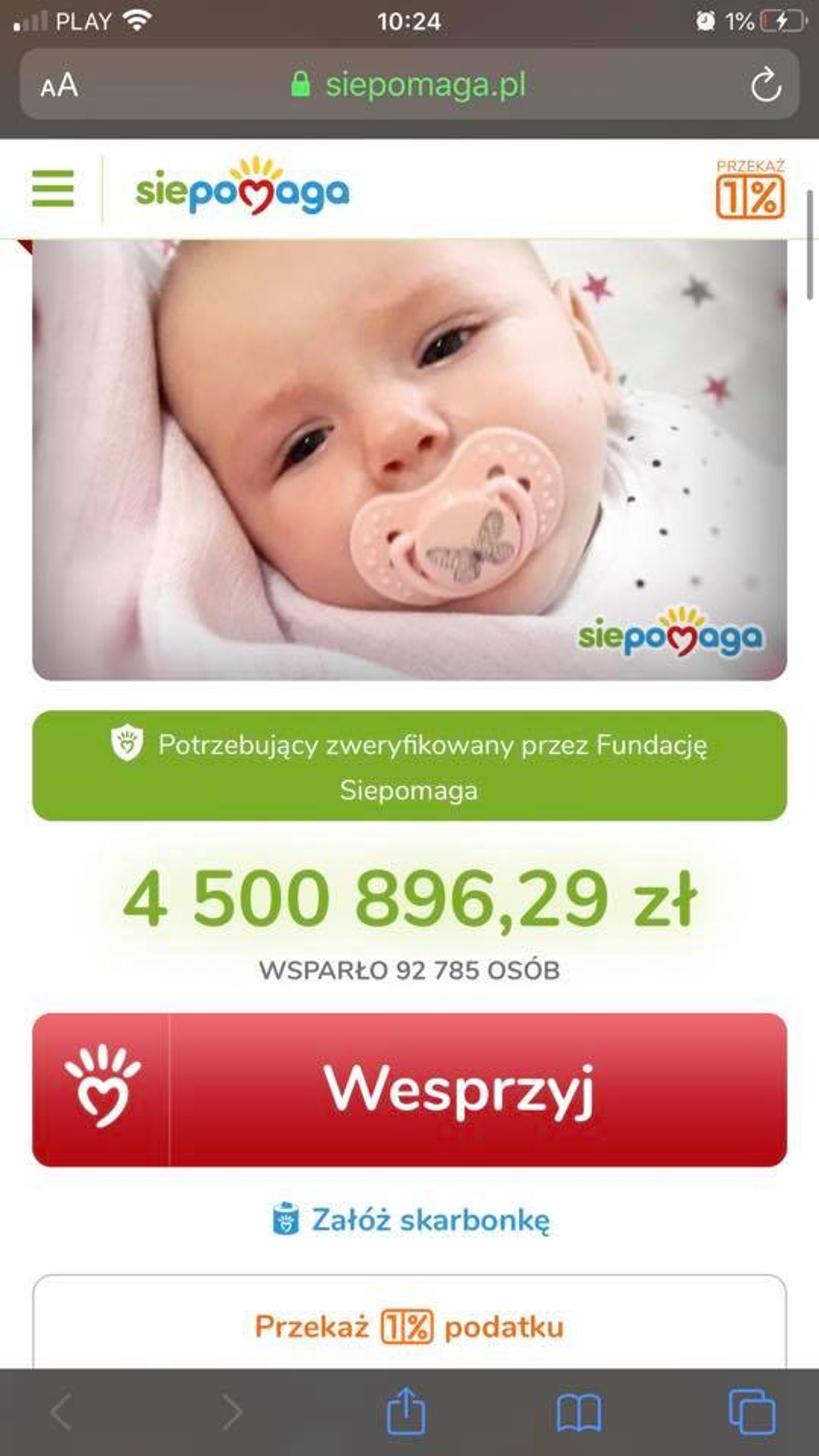Open the Przekaż 1% header icon
The width and height of the screenshot is (819, 1456).
tap(750, 189)
